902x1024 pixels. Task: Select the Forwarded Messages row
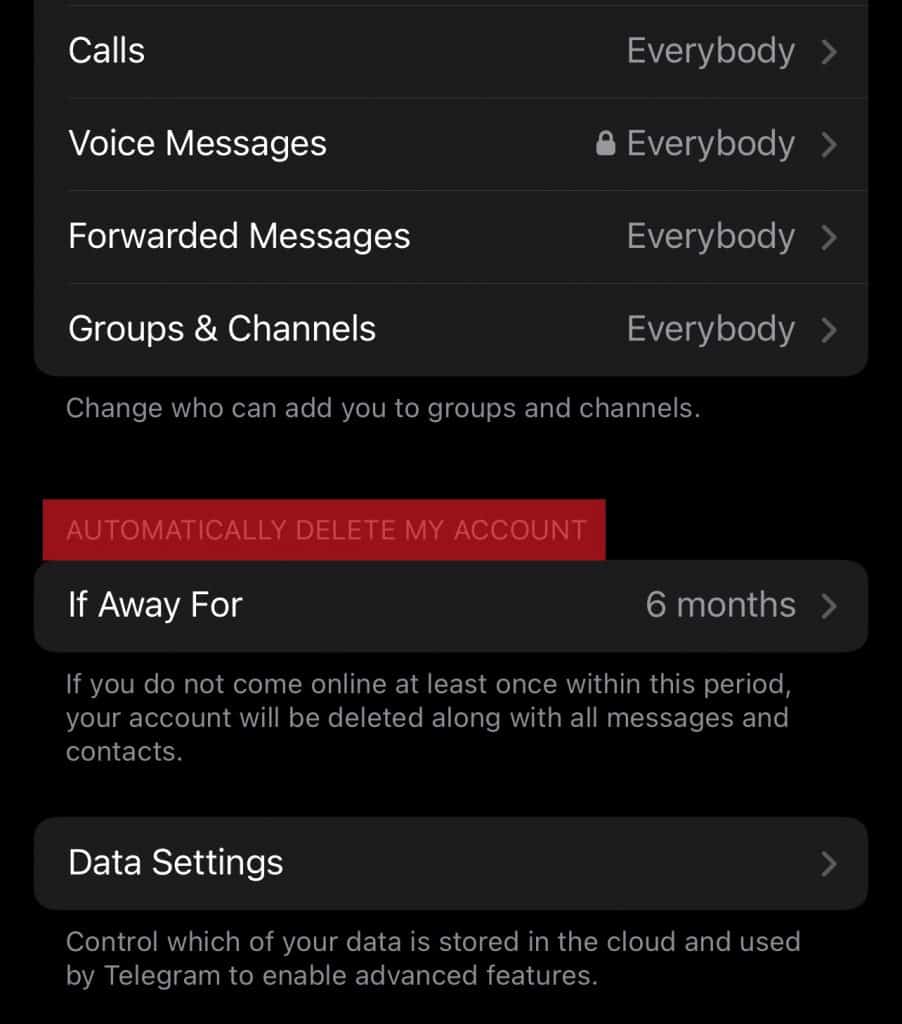pyautogui.click(x=450, y=236)
